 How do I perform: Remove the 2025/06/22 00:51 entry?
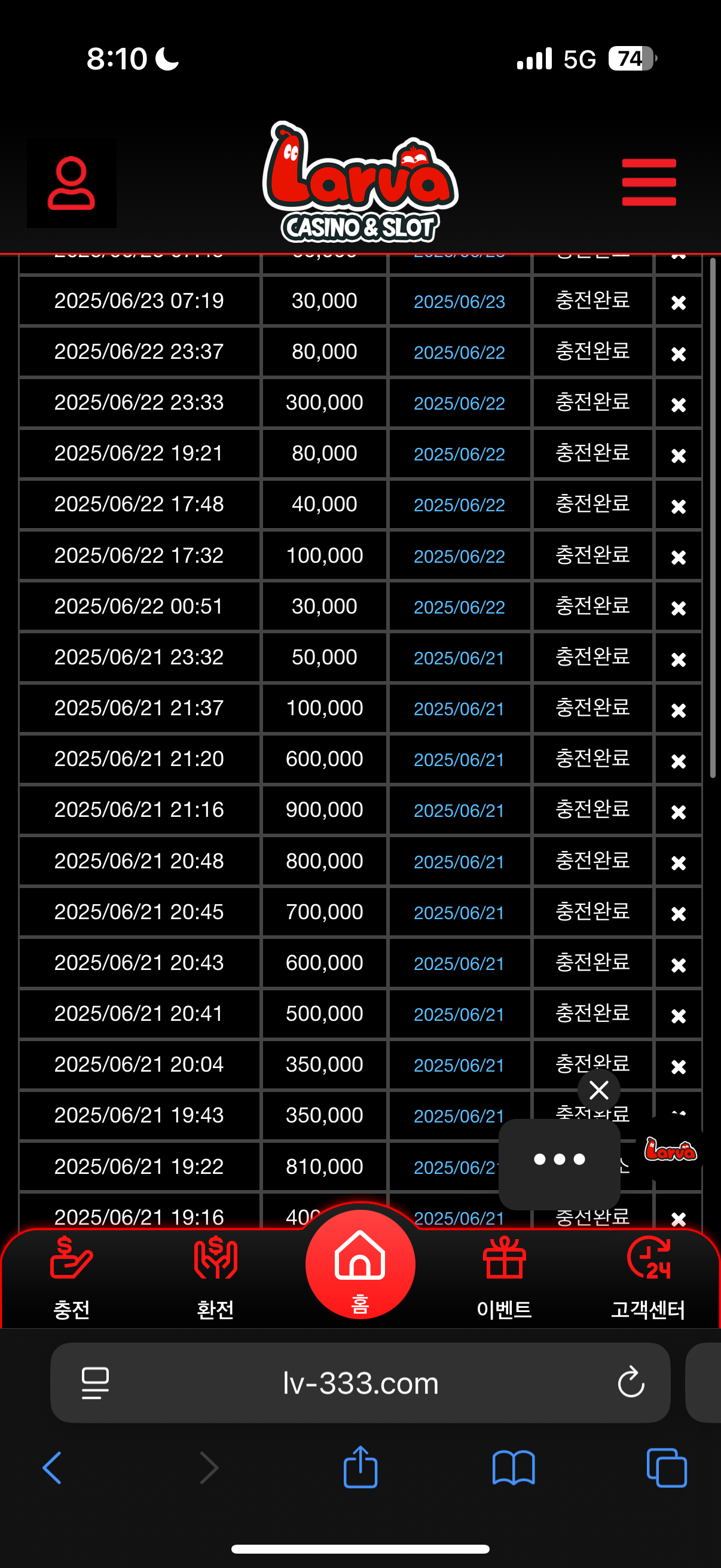679,608
